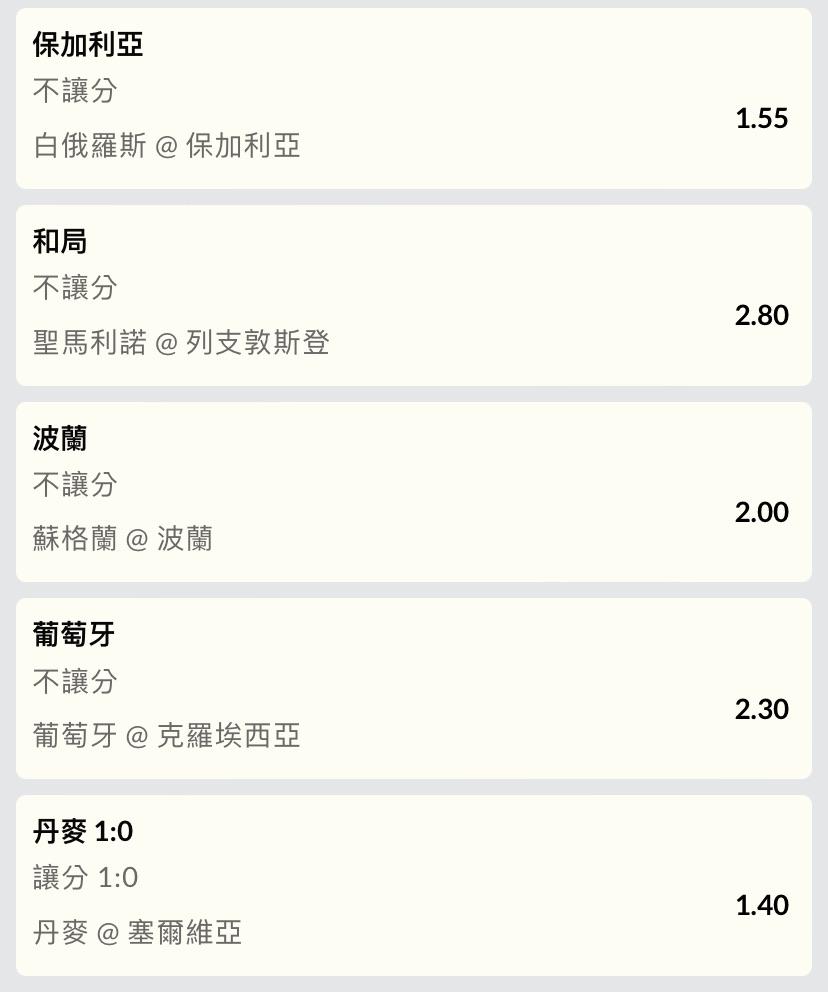
Task: View the 蘇格蘭 @ 波蘭 selection card
Action: (x=413, y=492)
